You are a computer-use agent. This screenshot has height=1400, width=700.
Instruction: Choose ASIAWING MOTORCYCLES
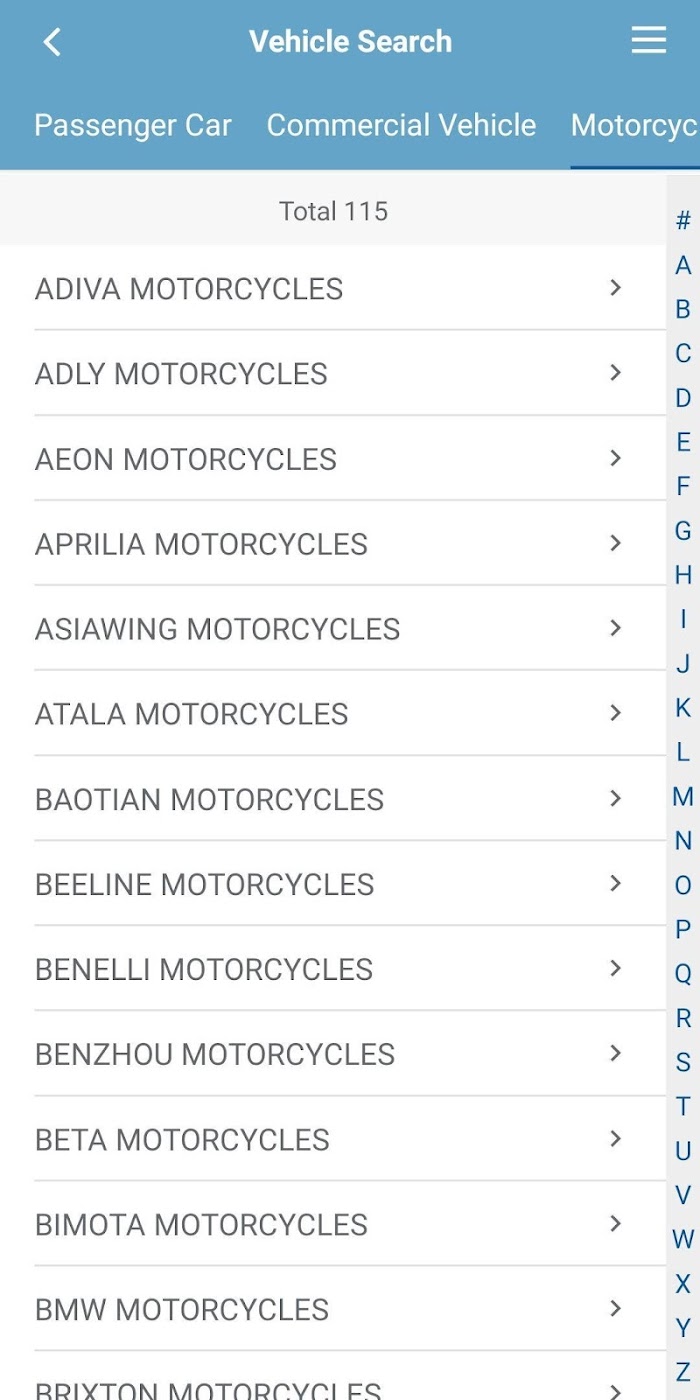pyautogui.click(x=333, y=628)
